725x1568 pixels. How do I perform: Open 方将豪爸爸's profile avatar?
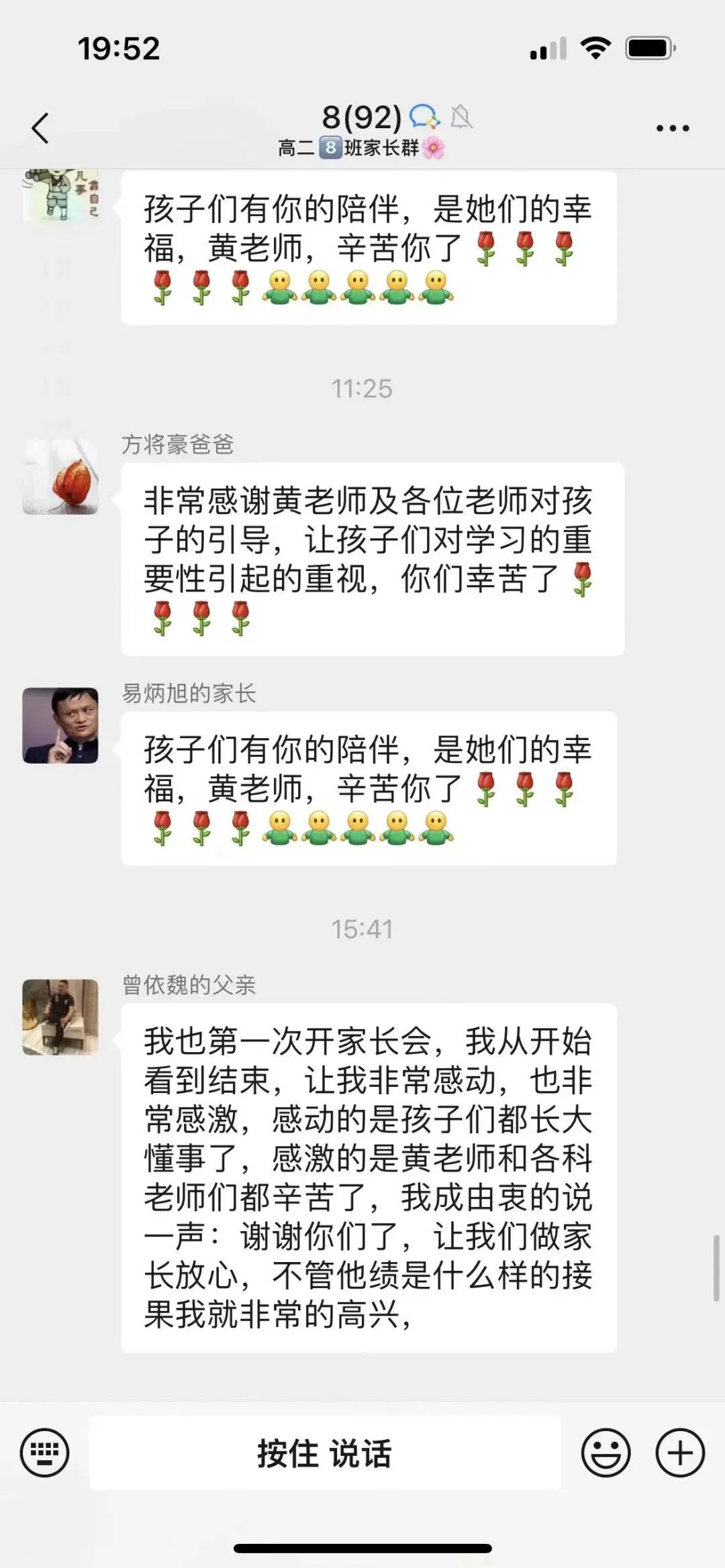[60, 476]
